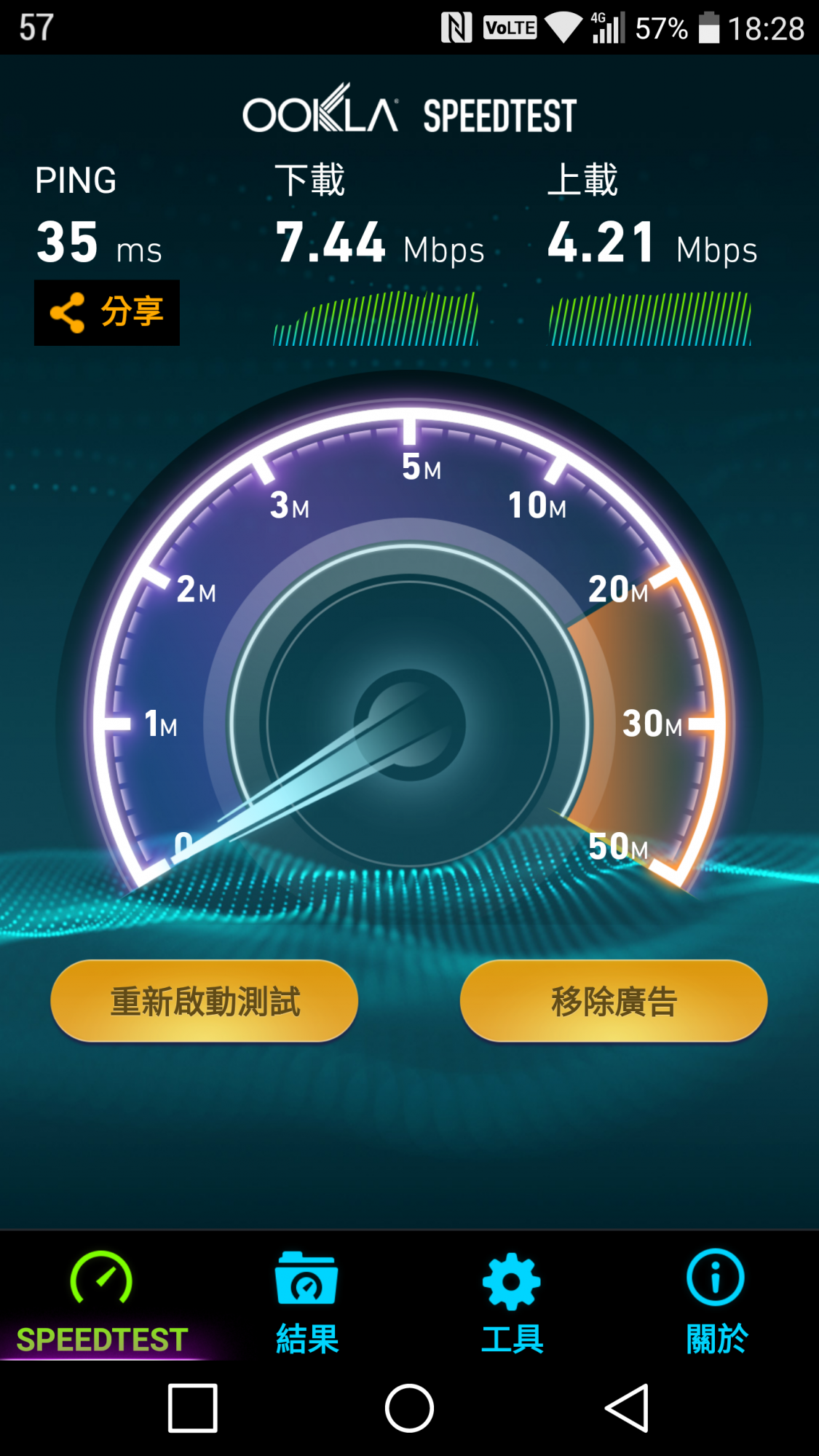Share the speed test result via 分享
Screen dimensions: 819x1456
tap(107, 312)
